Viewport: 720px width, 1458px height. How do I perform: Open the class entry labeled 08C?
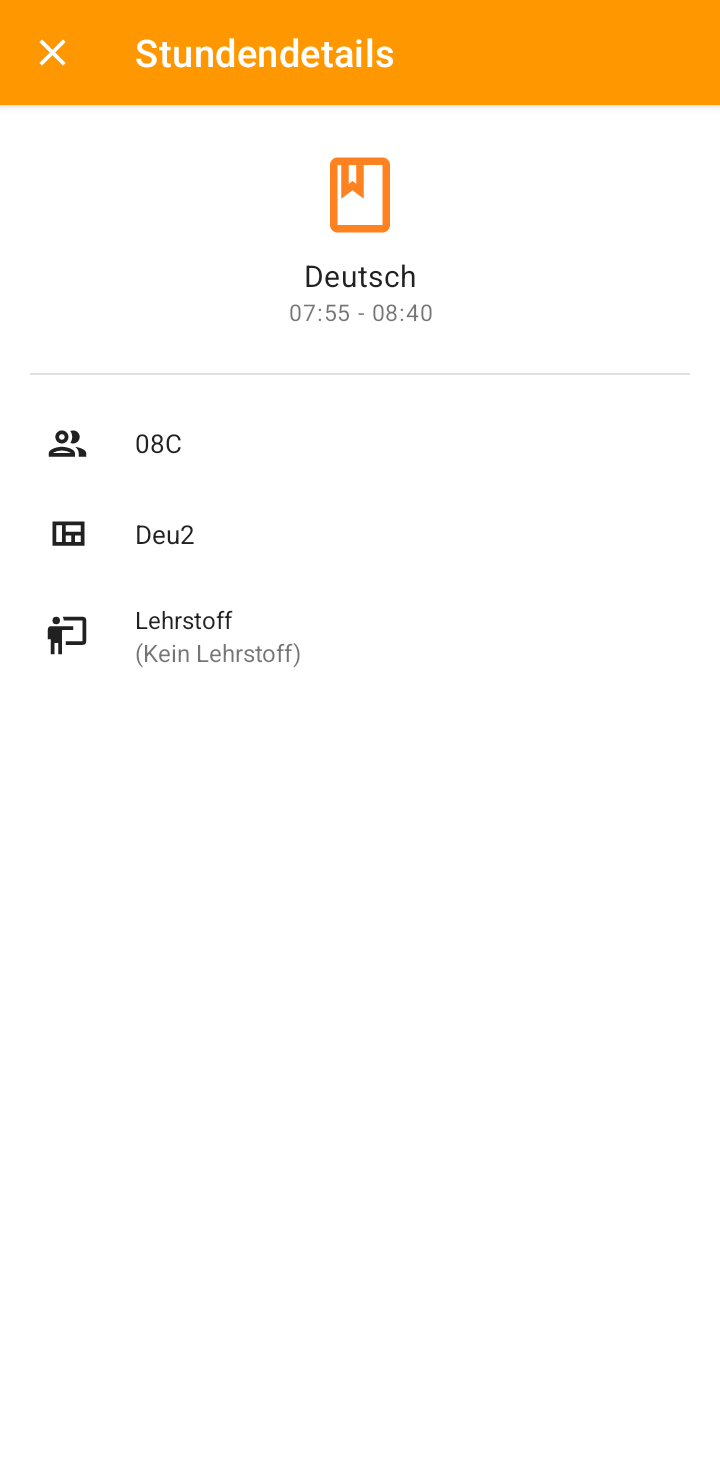(x=158, y=443)
